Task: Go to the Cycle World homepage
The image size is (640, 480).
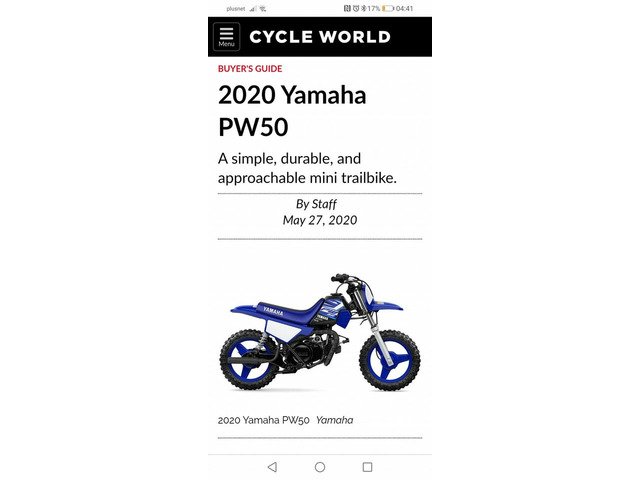Action: (x=319, y=37)
